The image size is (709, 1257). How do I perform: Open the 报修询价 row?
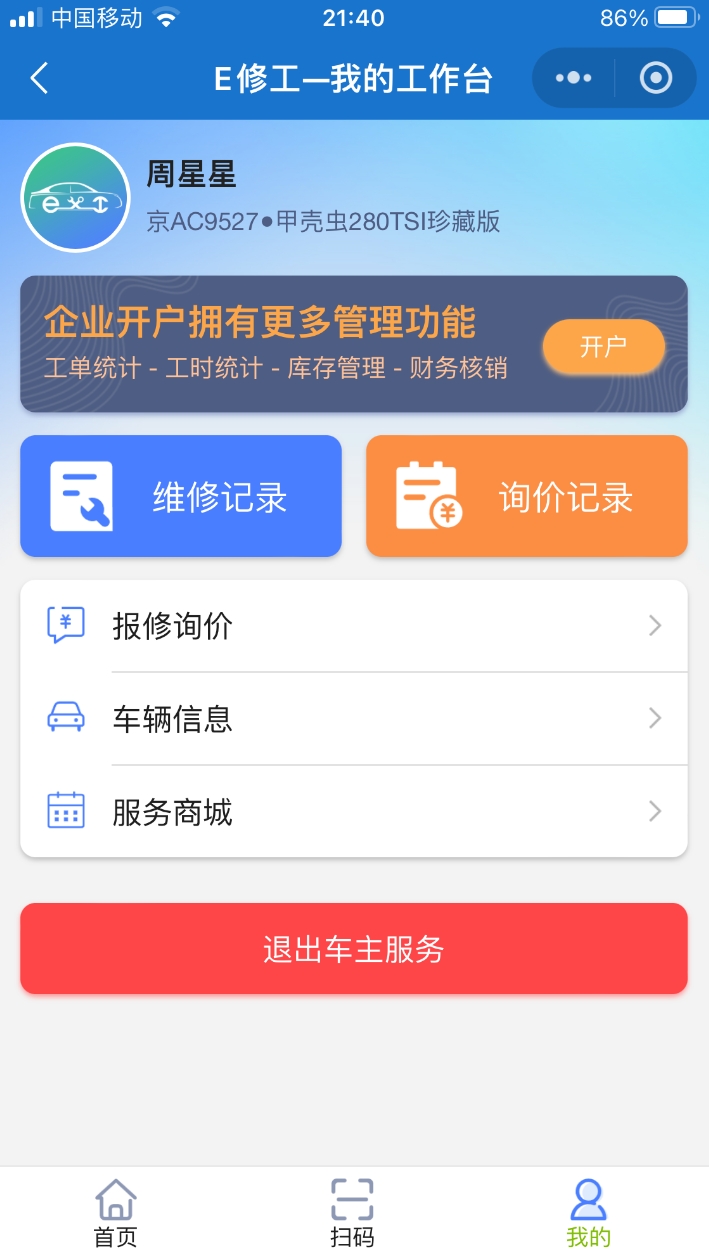tap(354, 626)
